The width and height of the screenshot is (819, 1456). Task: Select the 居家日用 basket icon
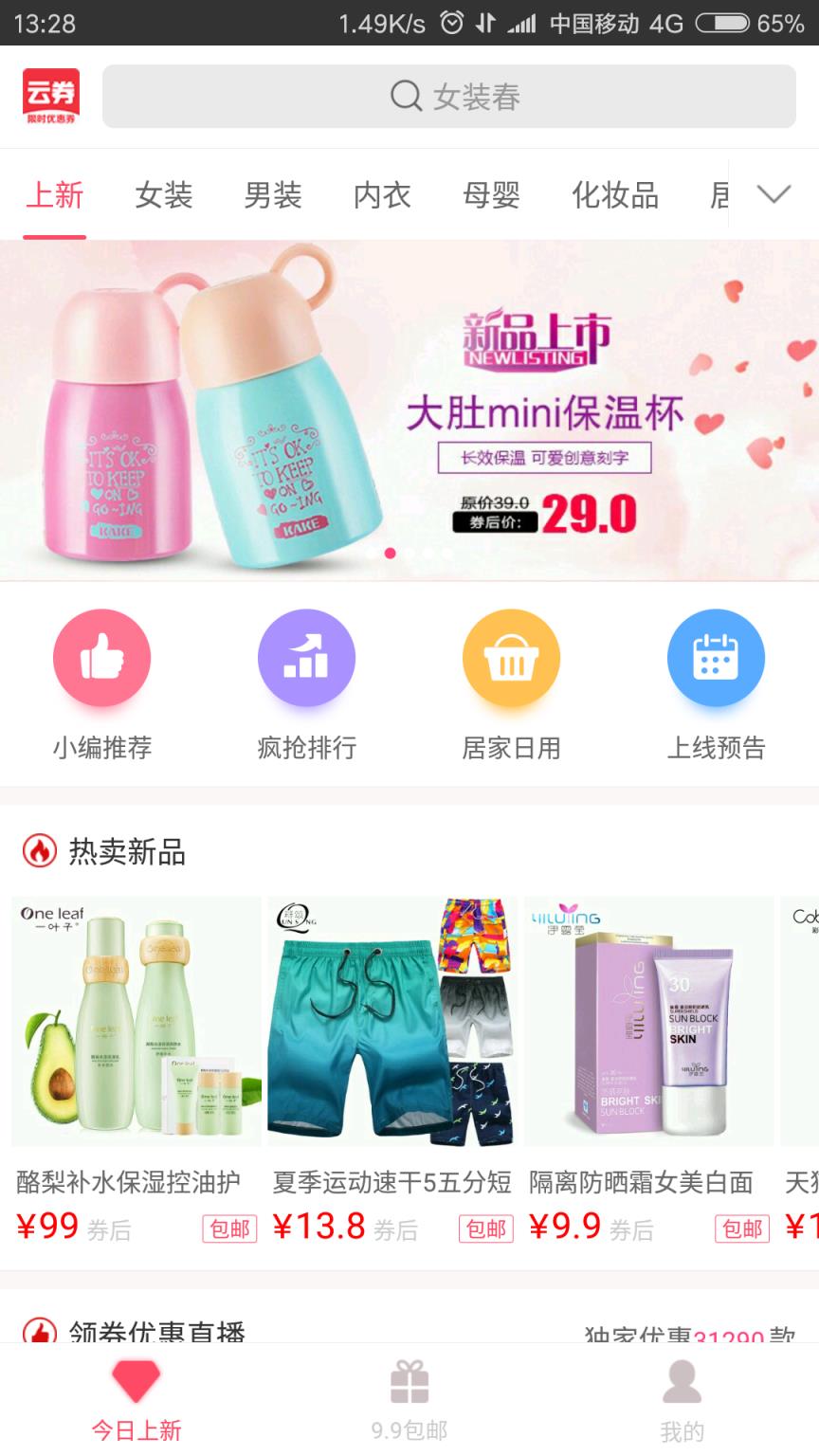[511, 657]
